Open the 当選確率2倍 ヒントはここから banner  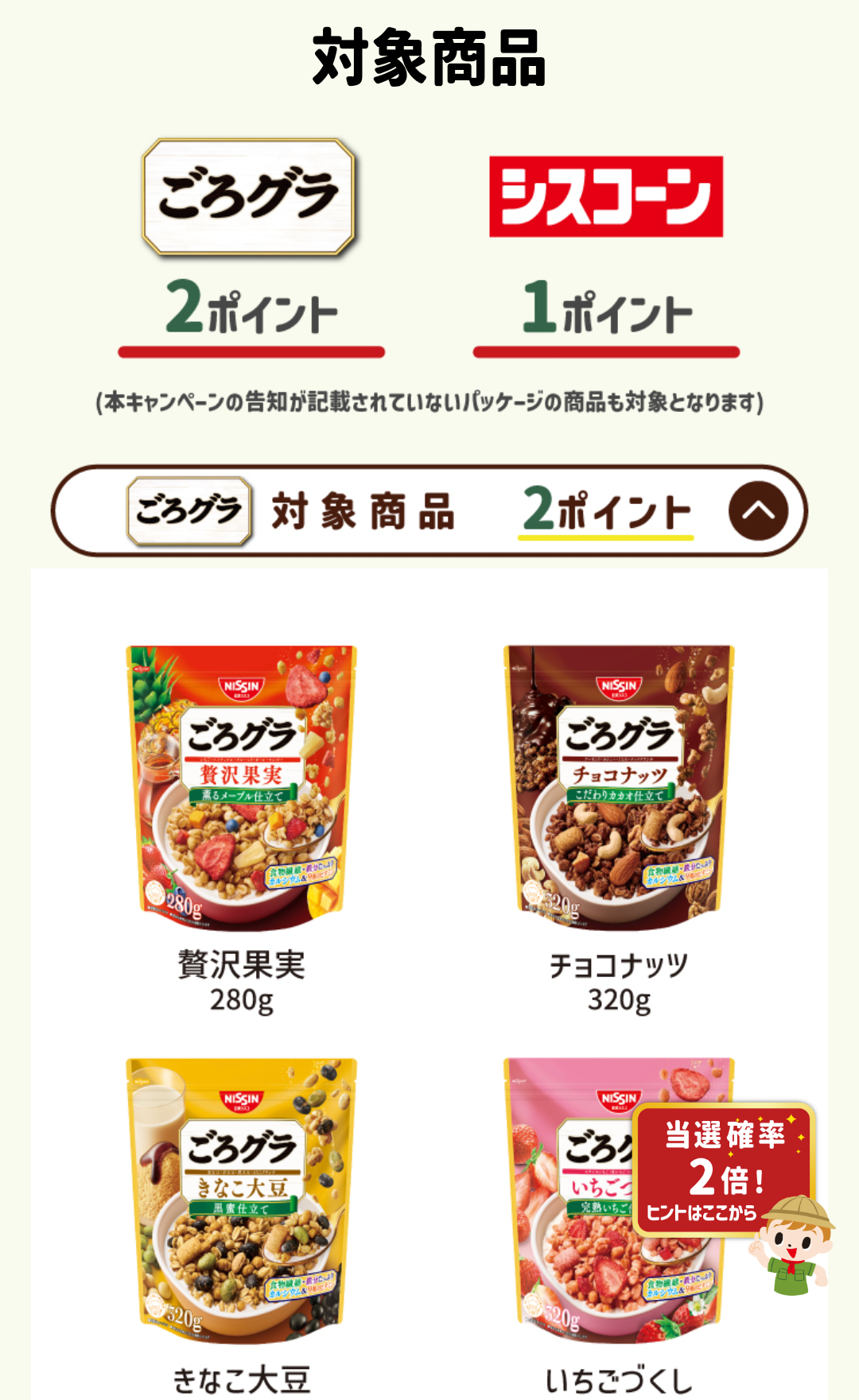724,1169
